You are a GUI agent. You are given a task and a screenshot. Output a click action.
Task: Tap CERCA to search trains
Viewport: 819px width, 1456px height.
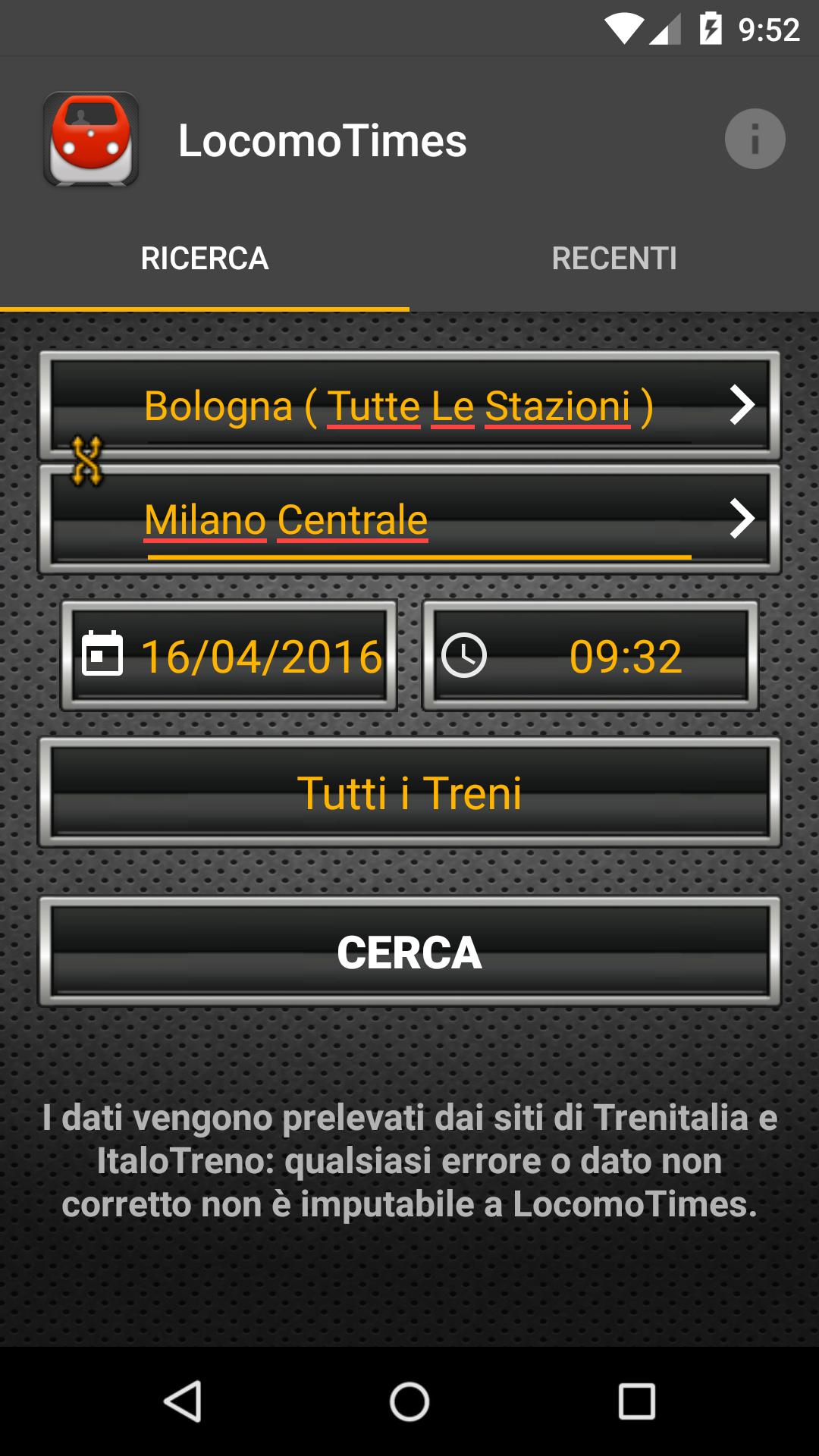(x=409, y=952)
